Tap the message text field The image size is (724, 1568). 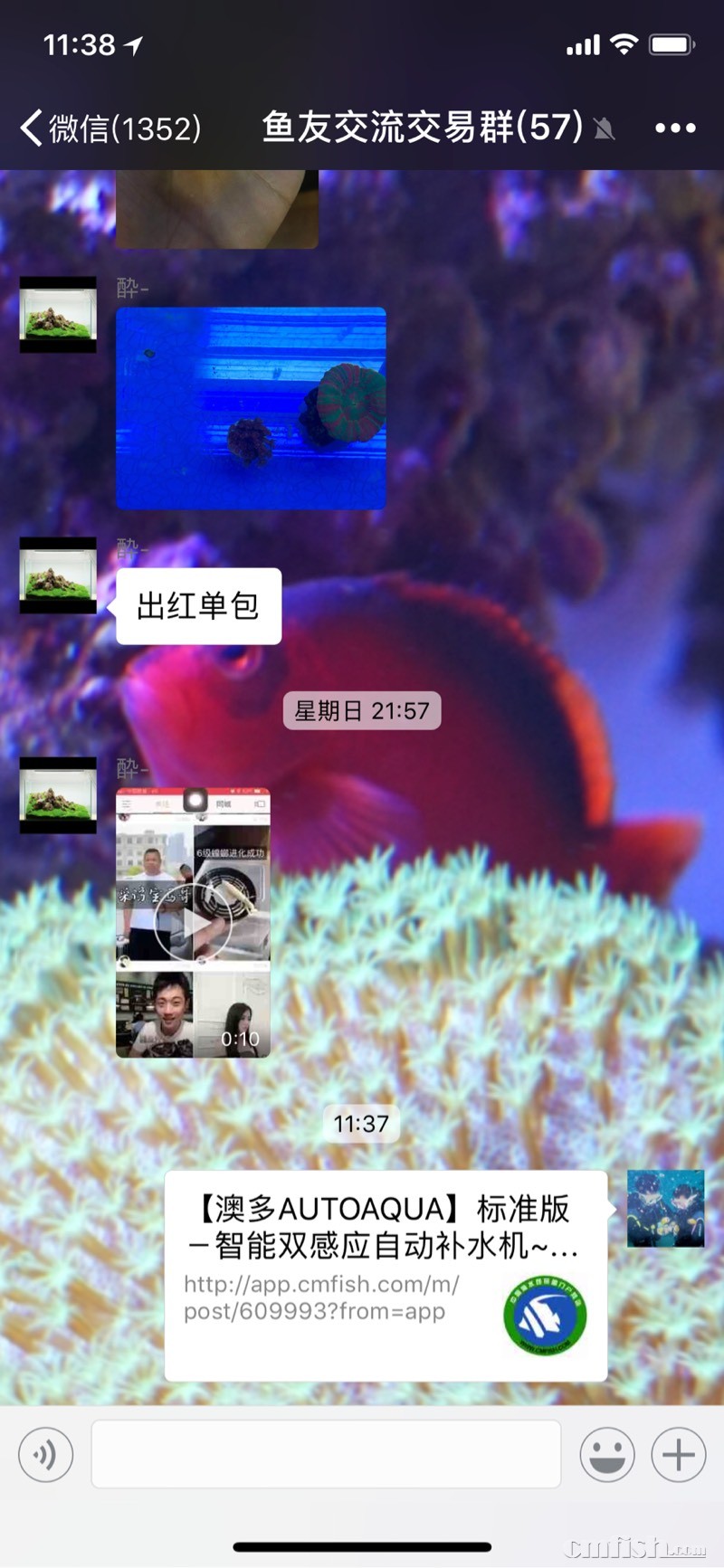click(x=326, y=1454)
